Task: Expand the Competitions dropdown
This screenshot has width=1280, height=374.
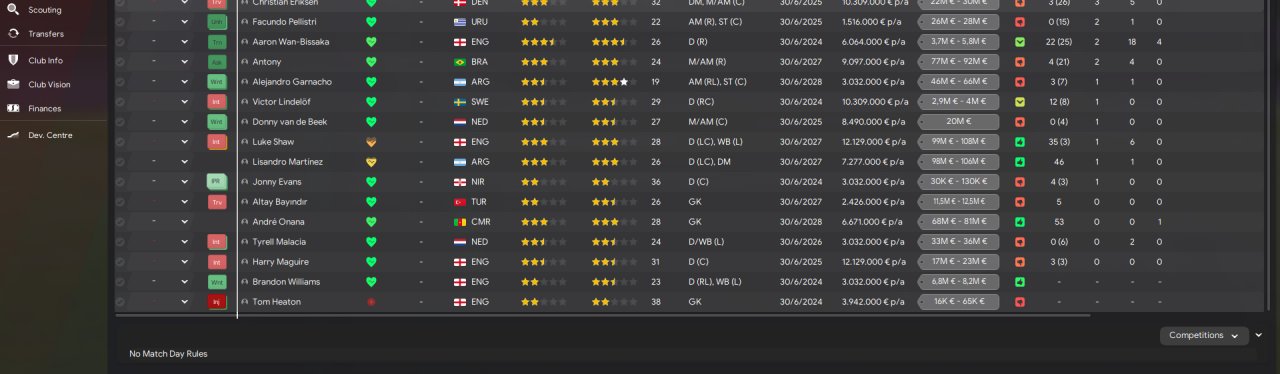Action: tap(1204, 336)
